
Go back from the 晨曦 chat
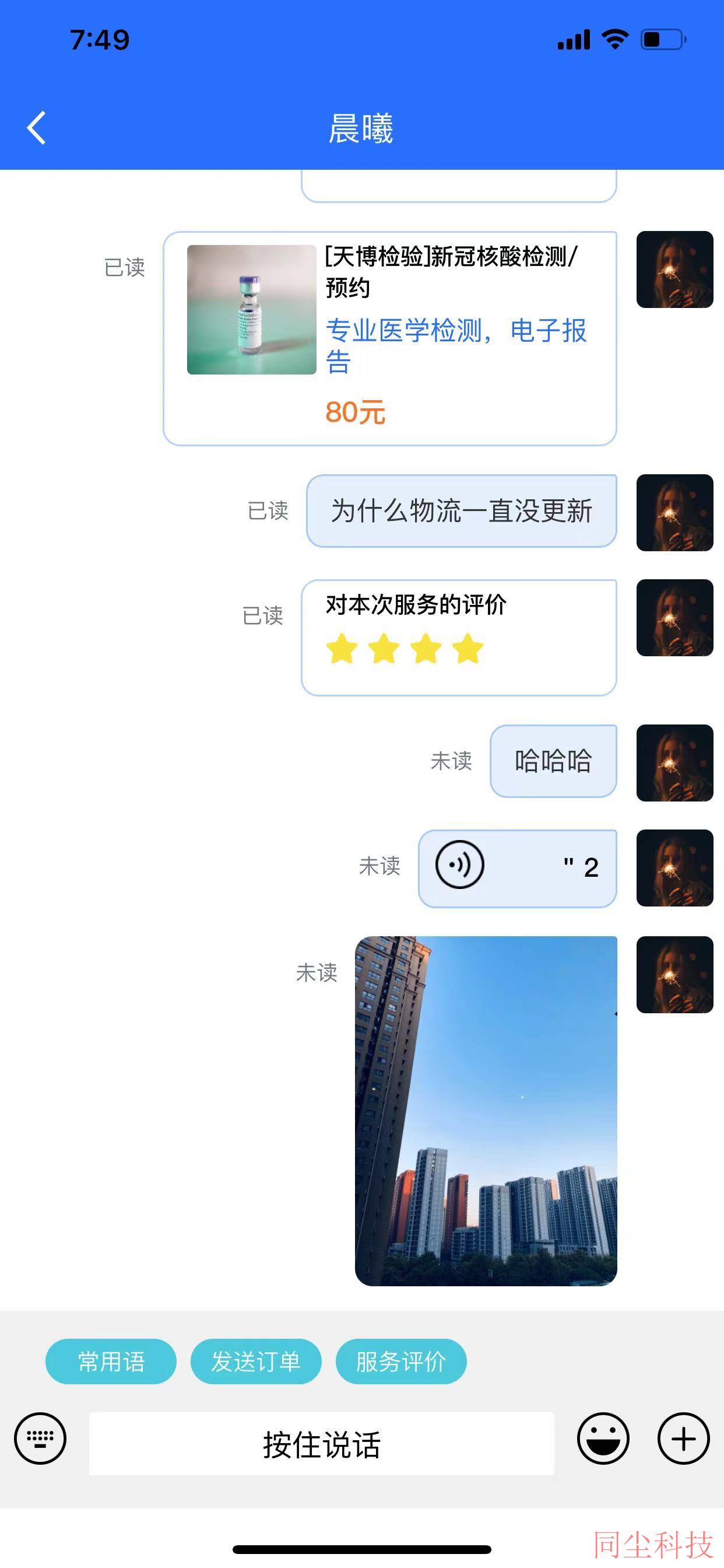(x=37, y=128)
